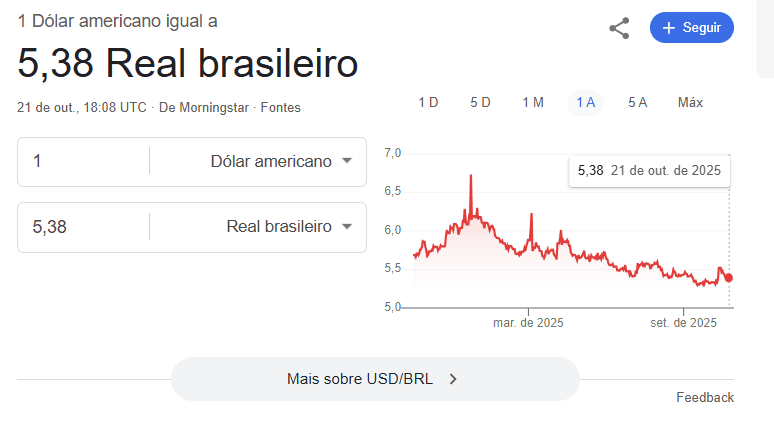Switch chart to 1 D range
Image resolution: width=774 pixels, height=422 pixels.
click(x=428, y=102)
